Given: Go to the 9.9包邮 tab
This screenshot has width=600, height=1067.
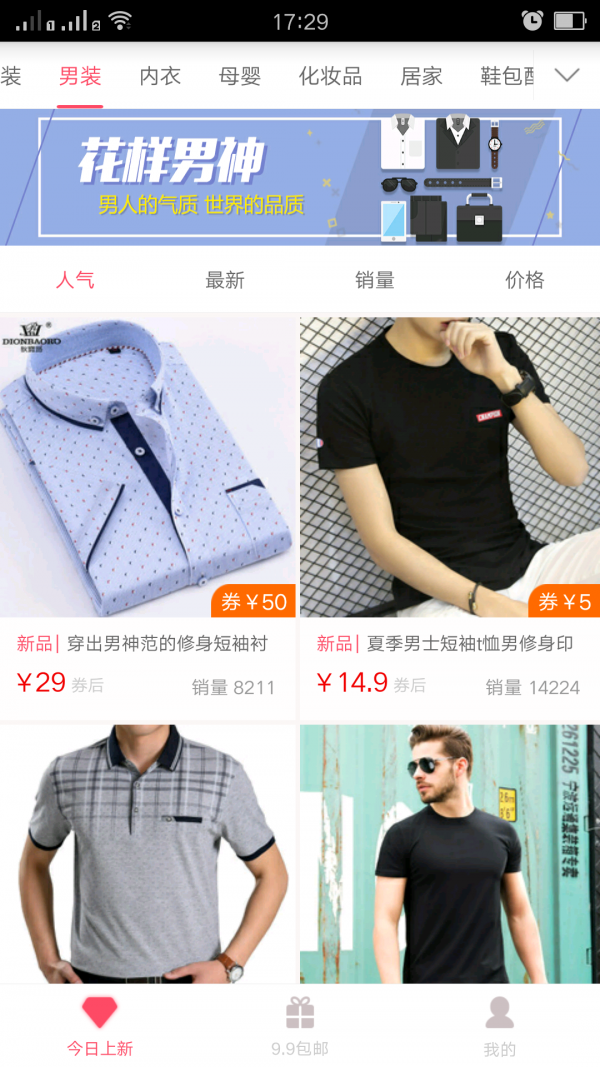Looking at the screenshot, I should [300, 1026].
